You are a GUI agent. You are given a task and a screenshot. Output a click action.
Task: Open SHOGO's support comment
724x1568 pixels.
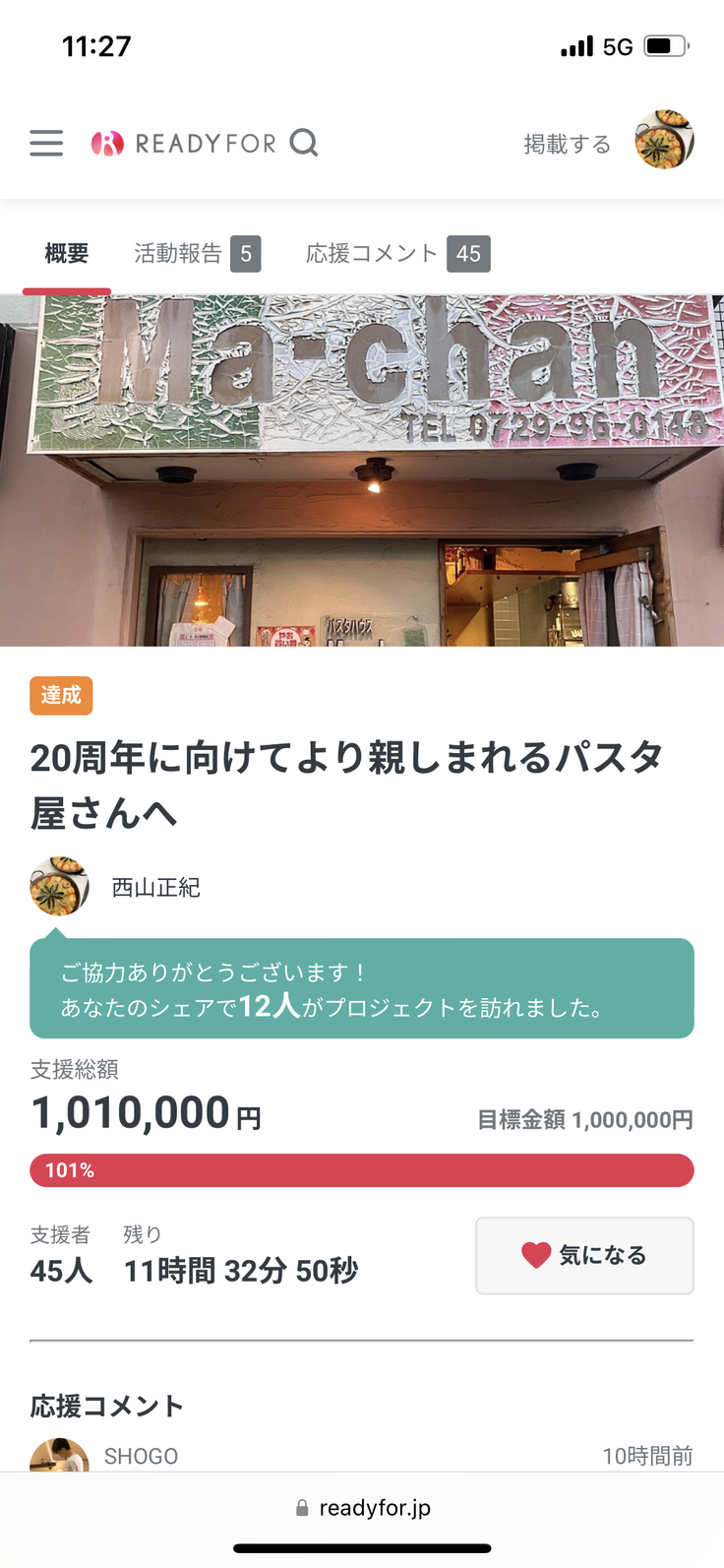(x=142, y=1456)
